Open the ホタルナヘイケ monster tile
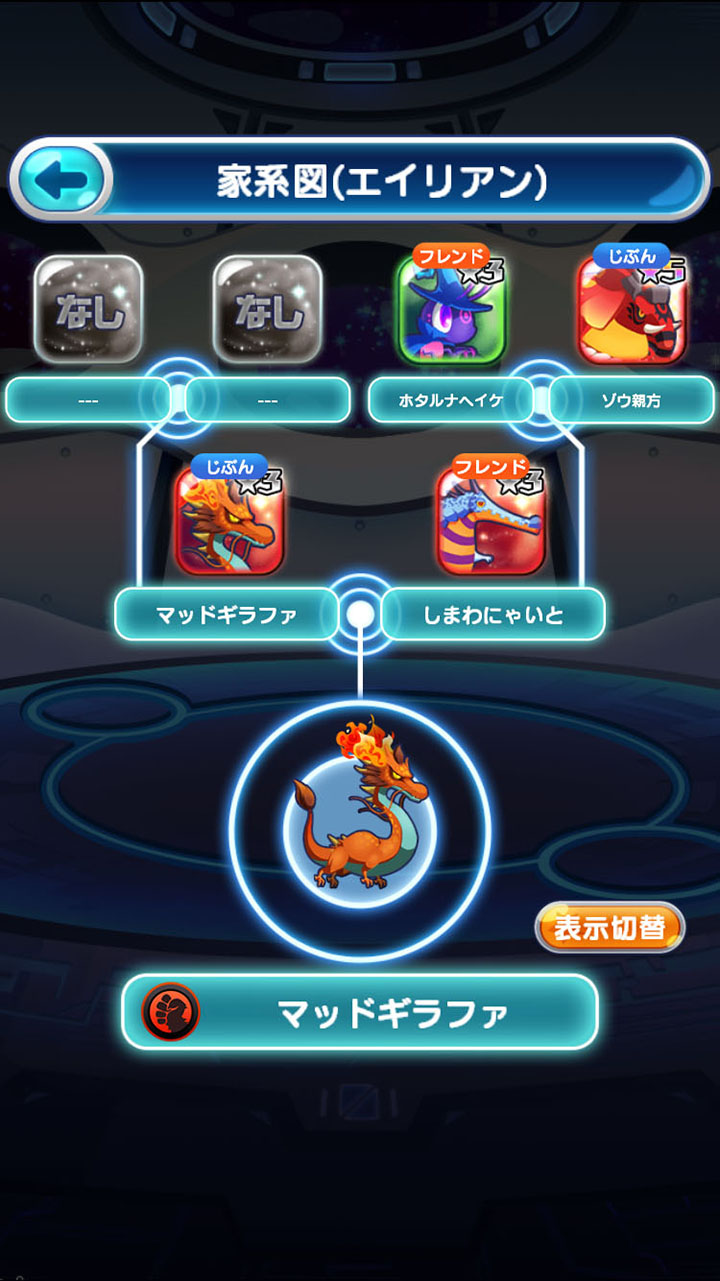The width and height of the screenshot is (720, 1281). [452, 309]
